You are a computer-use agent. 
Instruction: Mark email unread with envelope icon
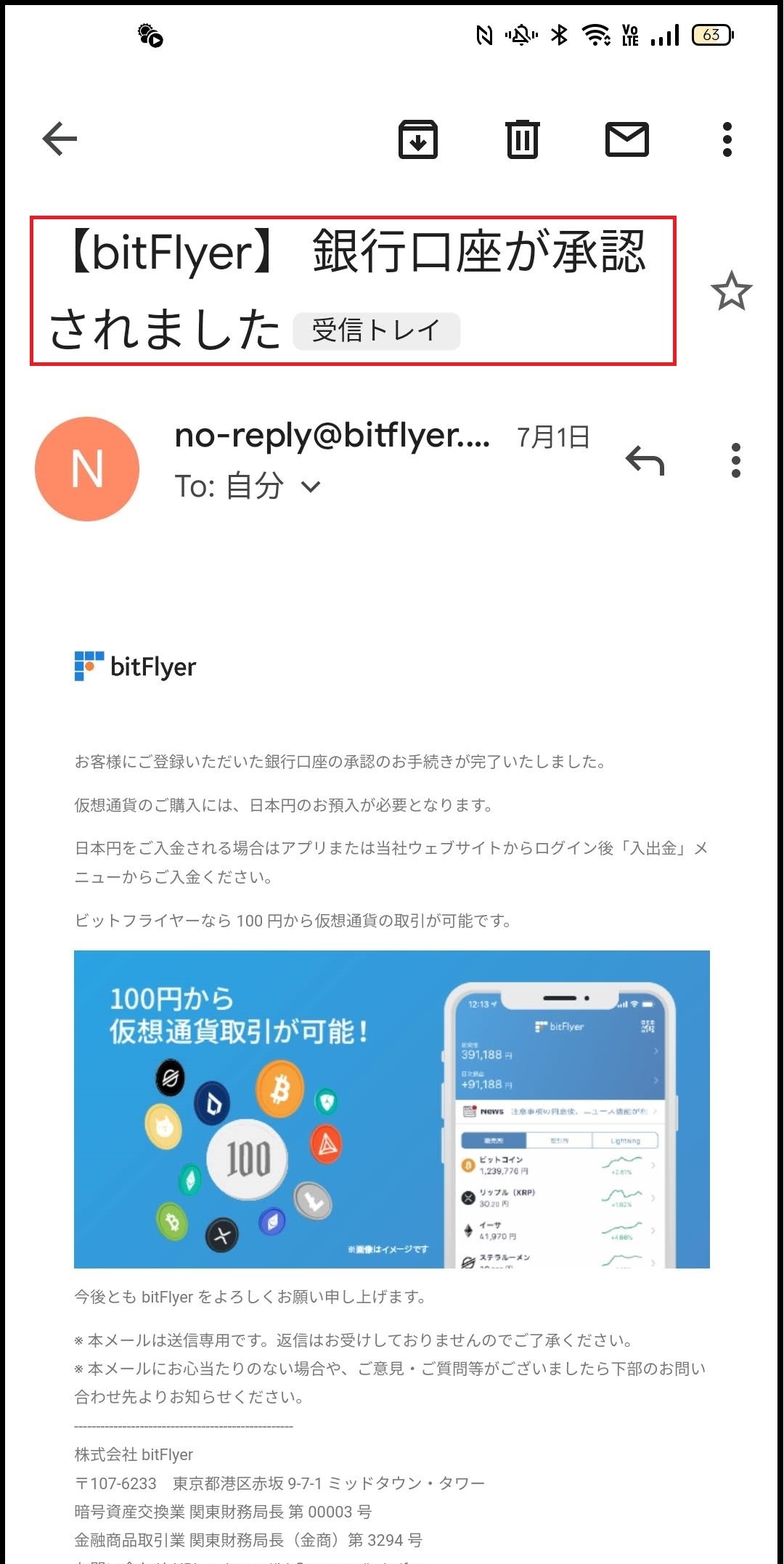[x=629, y=139]
